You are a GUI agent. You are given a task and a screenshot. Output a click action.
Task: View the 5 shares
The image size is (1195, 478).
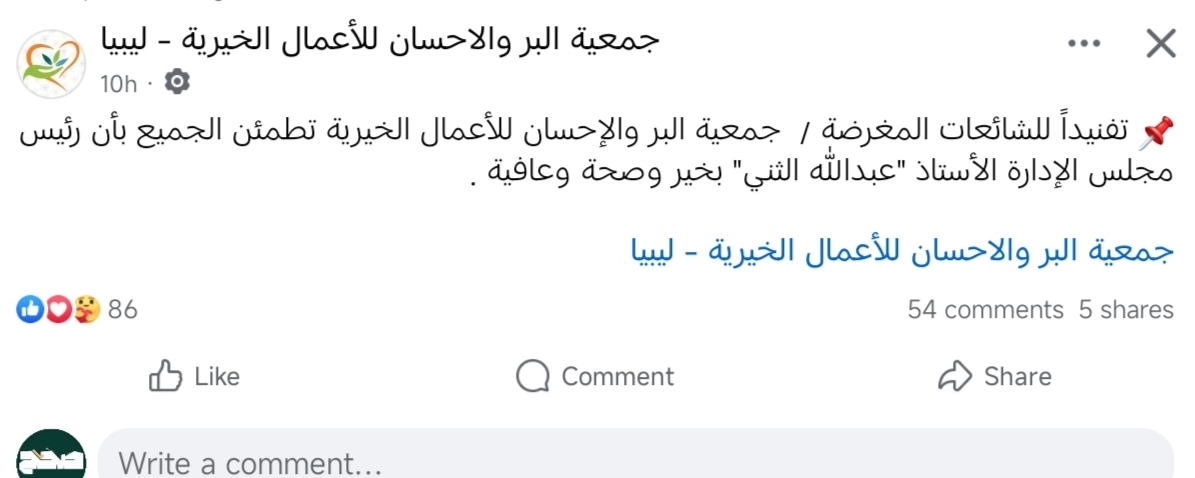tap(1125, 310)
